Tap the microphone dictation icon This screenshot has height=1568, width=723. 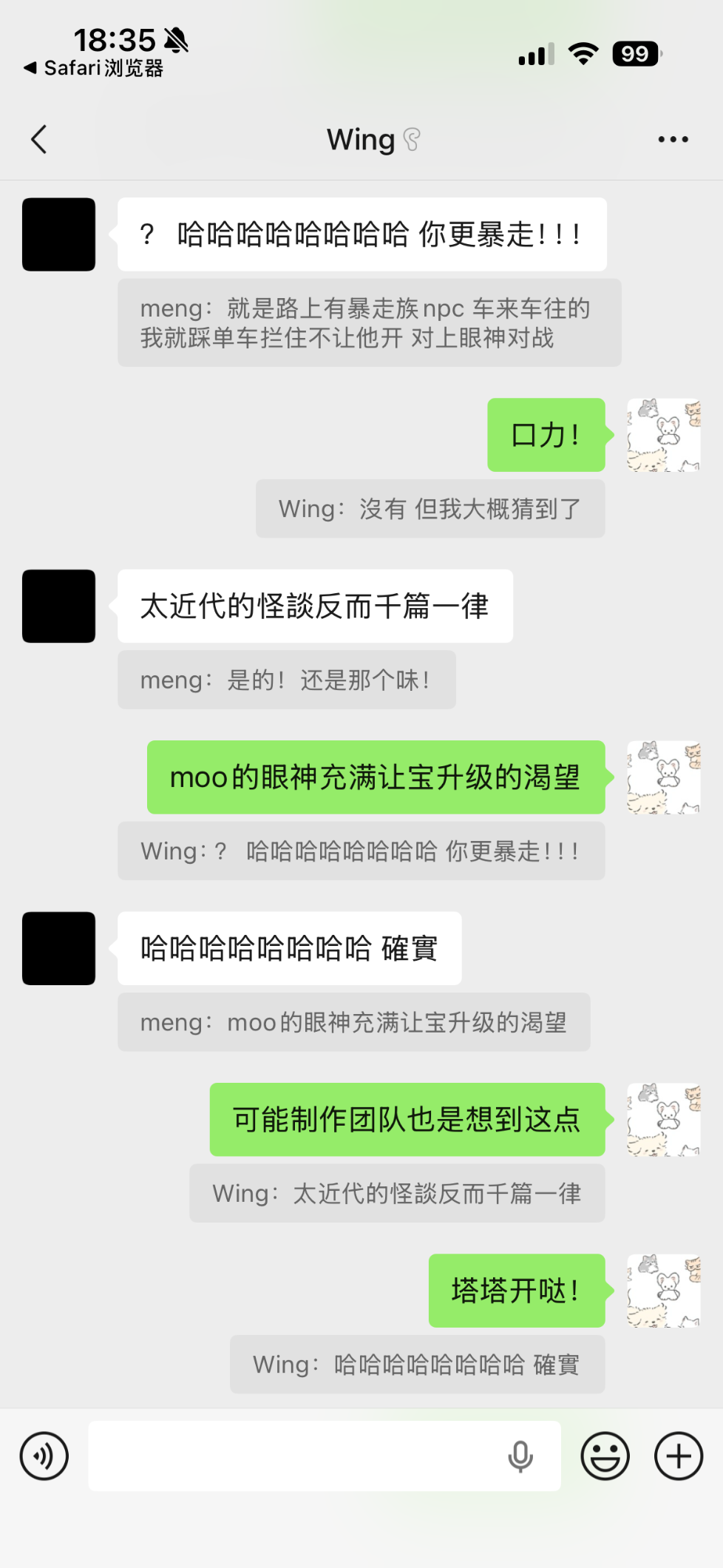[520, 1456]
